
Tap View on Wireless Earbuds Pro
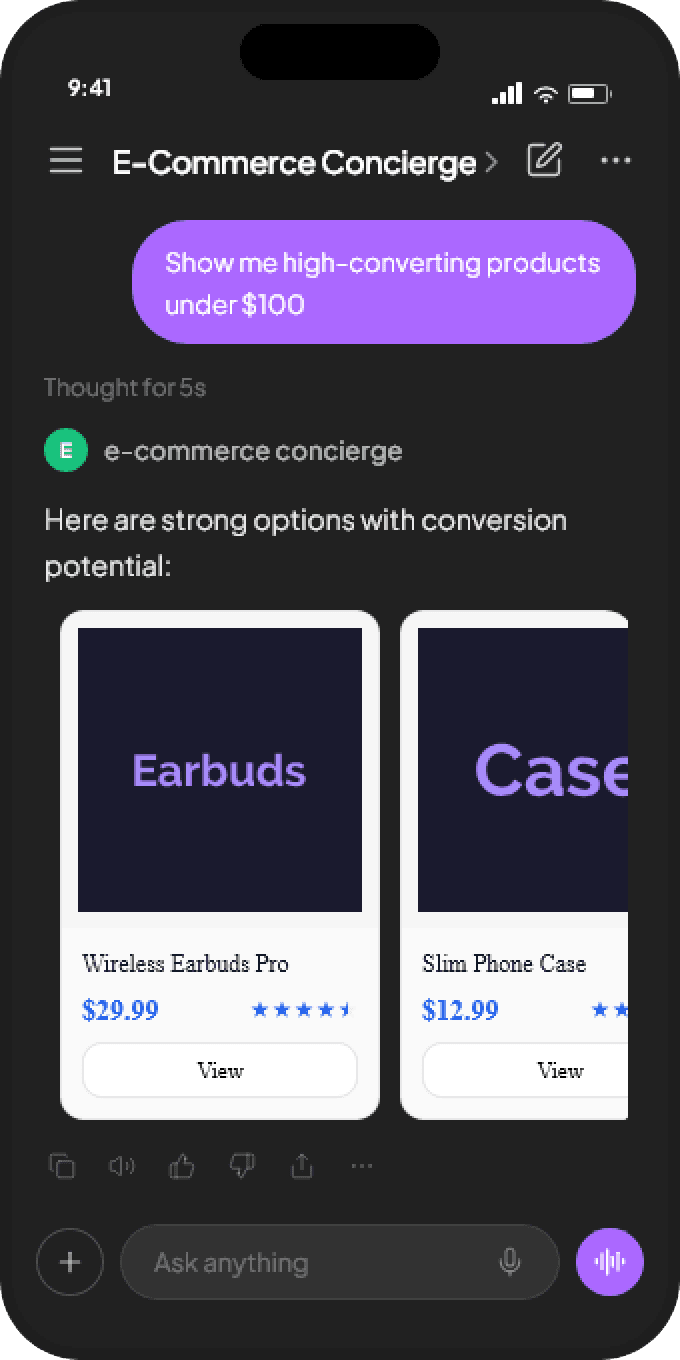pos(220,1071)
